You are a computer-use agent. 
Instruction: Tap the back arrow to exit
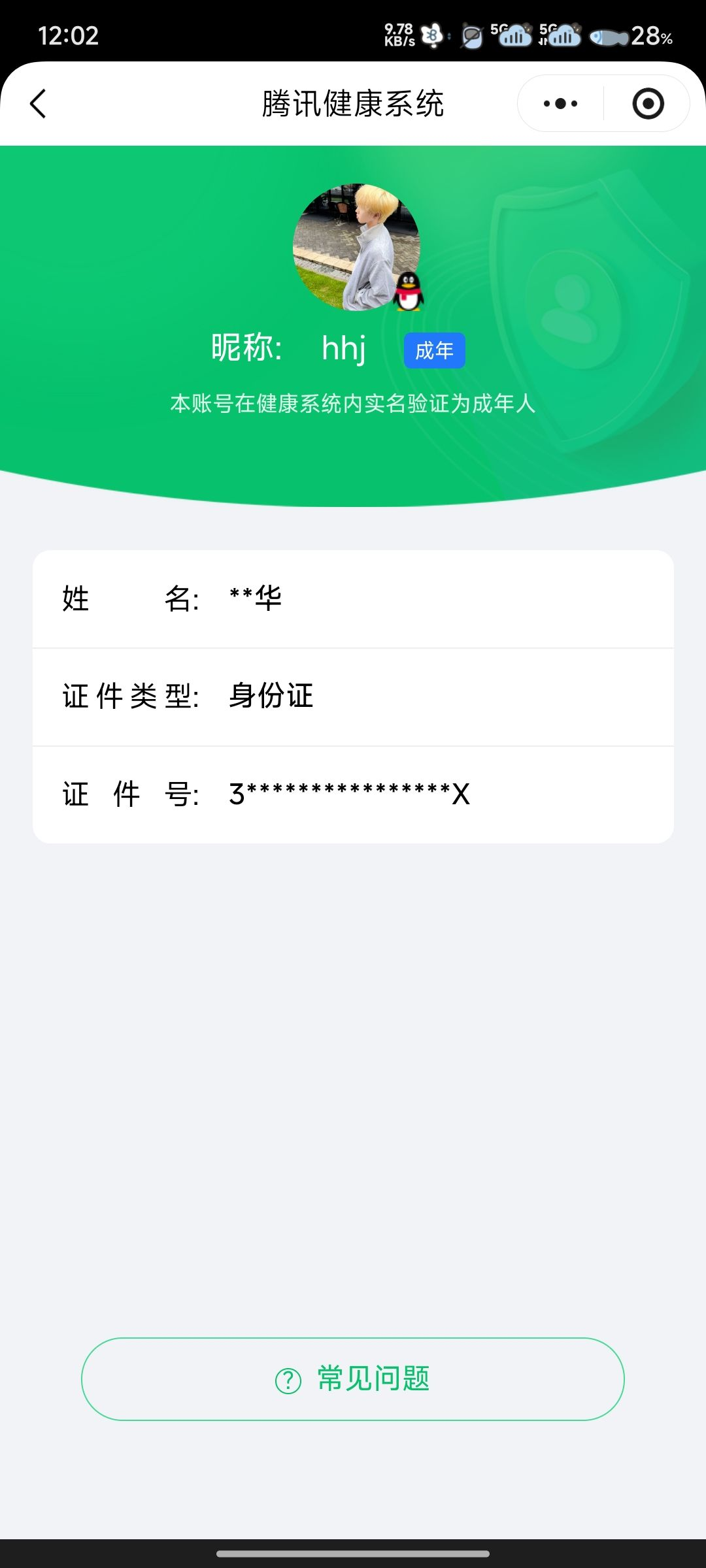coord(37,103)
